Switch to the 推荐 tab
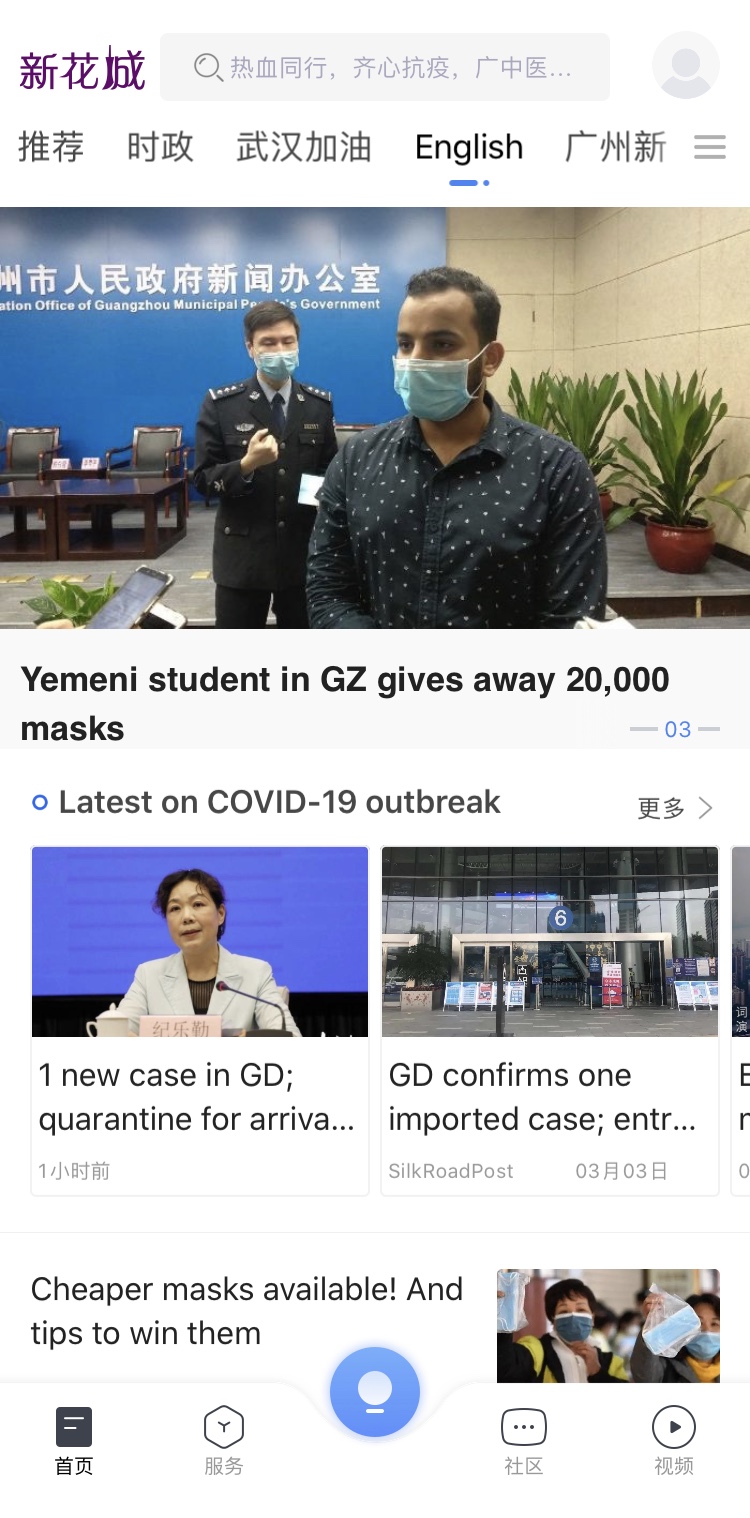 pos(51,148)
